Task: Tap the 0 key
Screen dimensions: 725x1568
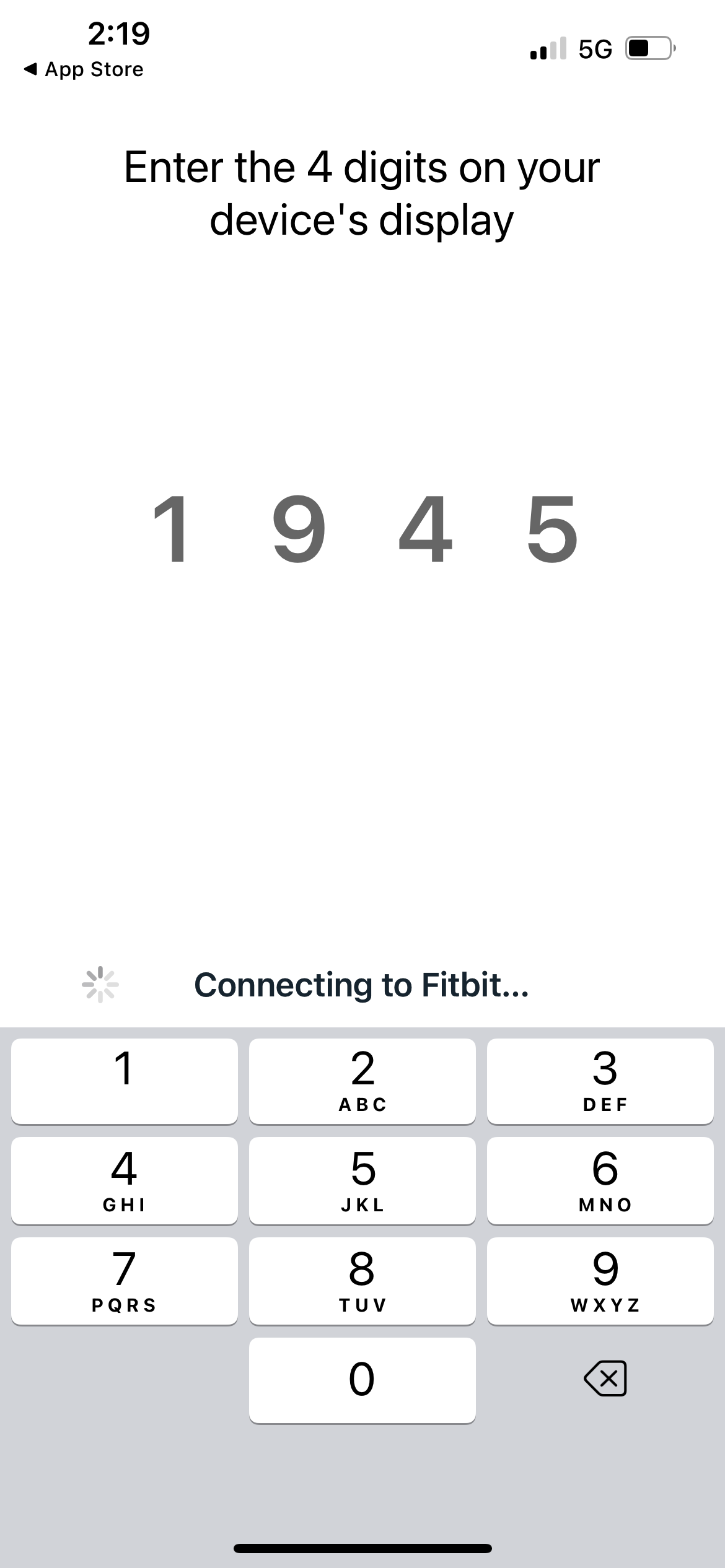Action: coord(362,1380)
